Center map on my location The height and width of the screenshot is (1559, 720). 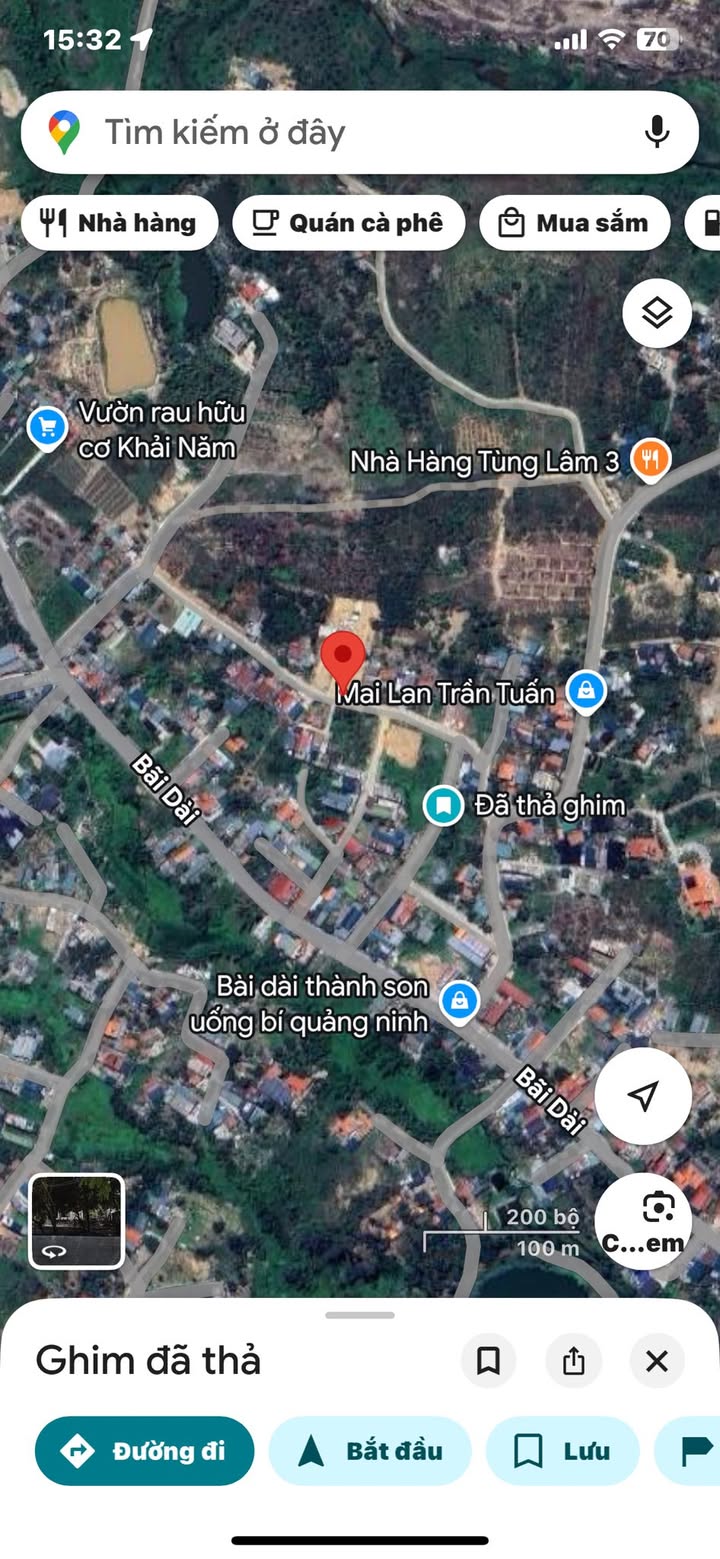tap(643, 1095)
